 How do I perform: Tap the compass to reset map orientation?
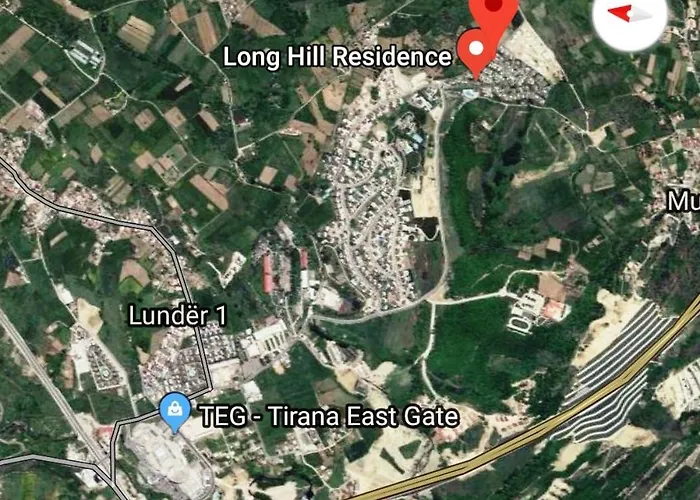pyautogui.click(x=628, y=17)
